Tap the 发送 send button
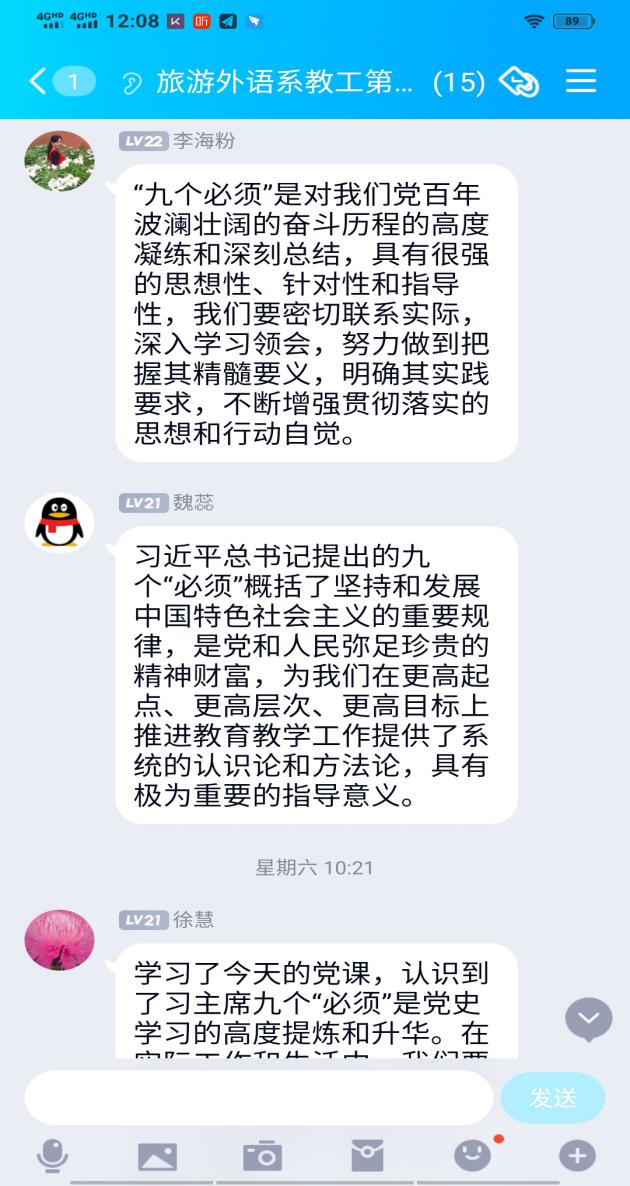630x1186 pixels. [x=553, y=1098]
